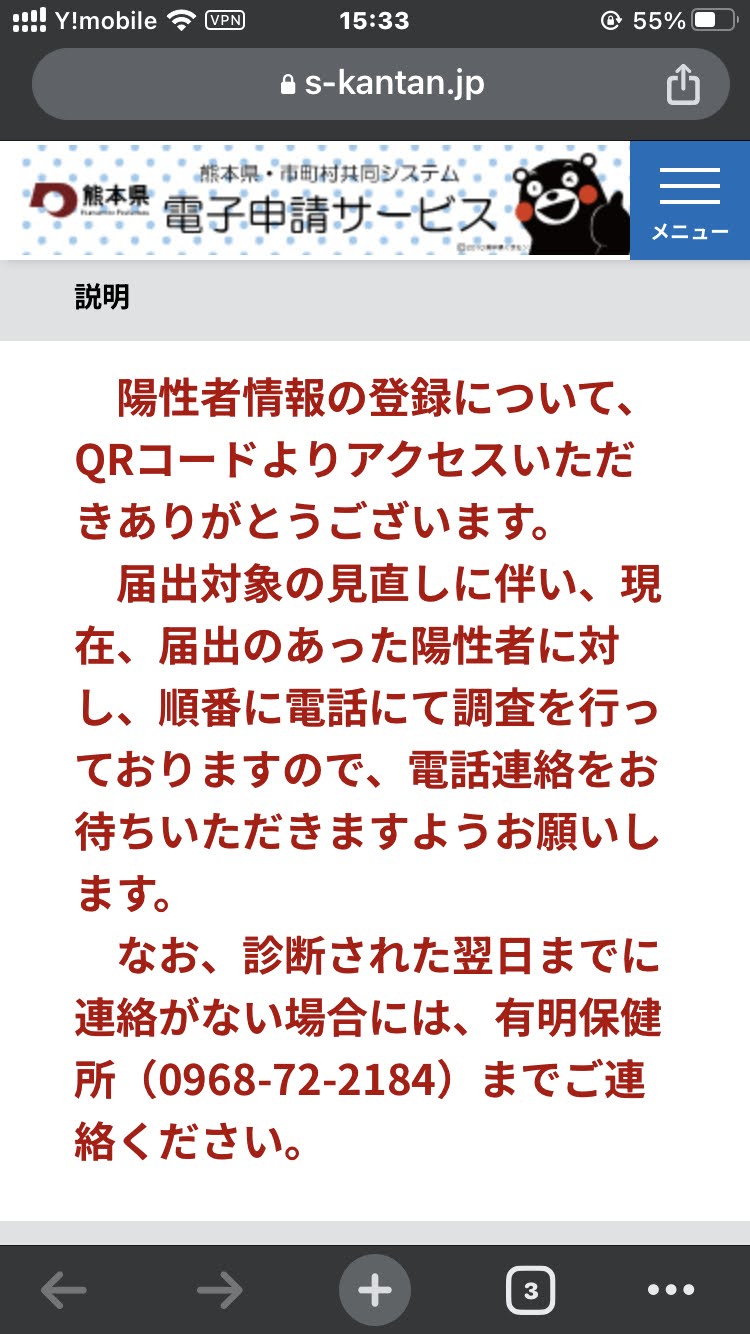Share this page from the address bar
750x1334 pixels.
pyautogui.click(x=683, y=84)
